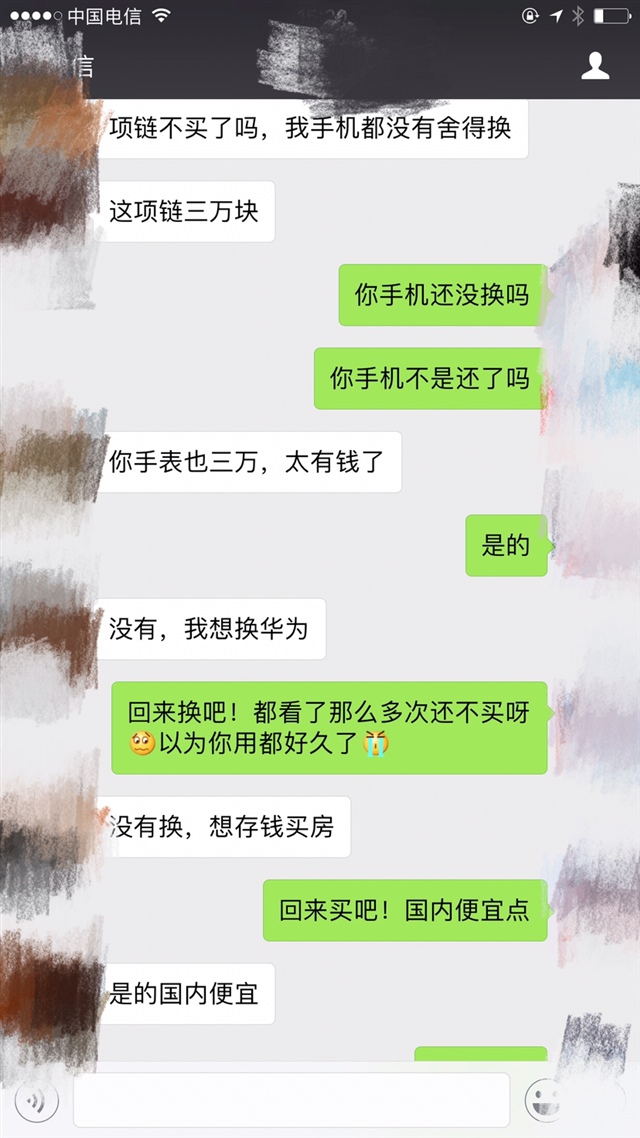Open the chat info profile icon
The width and height of the screenshot is (640, 1138).
point(595,66)
